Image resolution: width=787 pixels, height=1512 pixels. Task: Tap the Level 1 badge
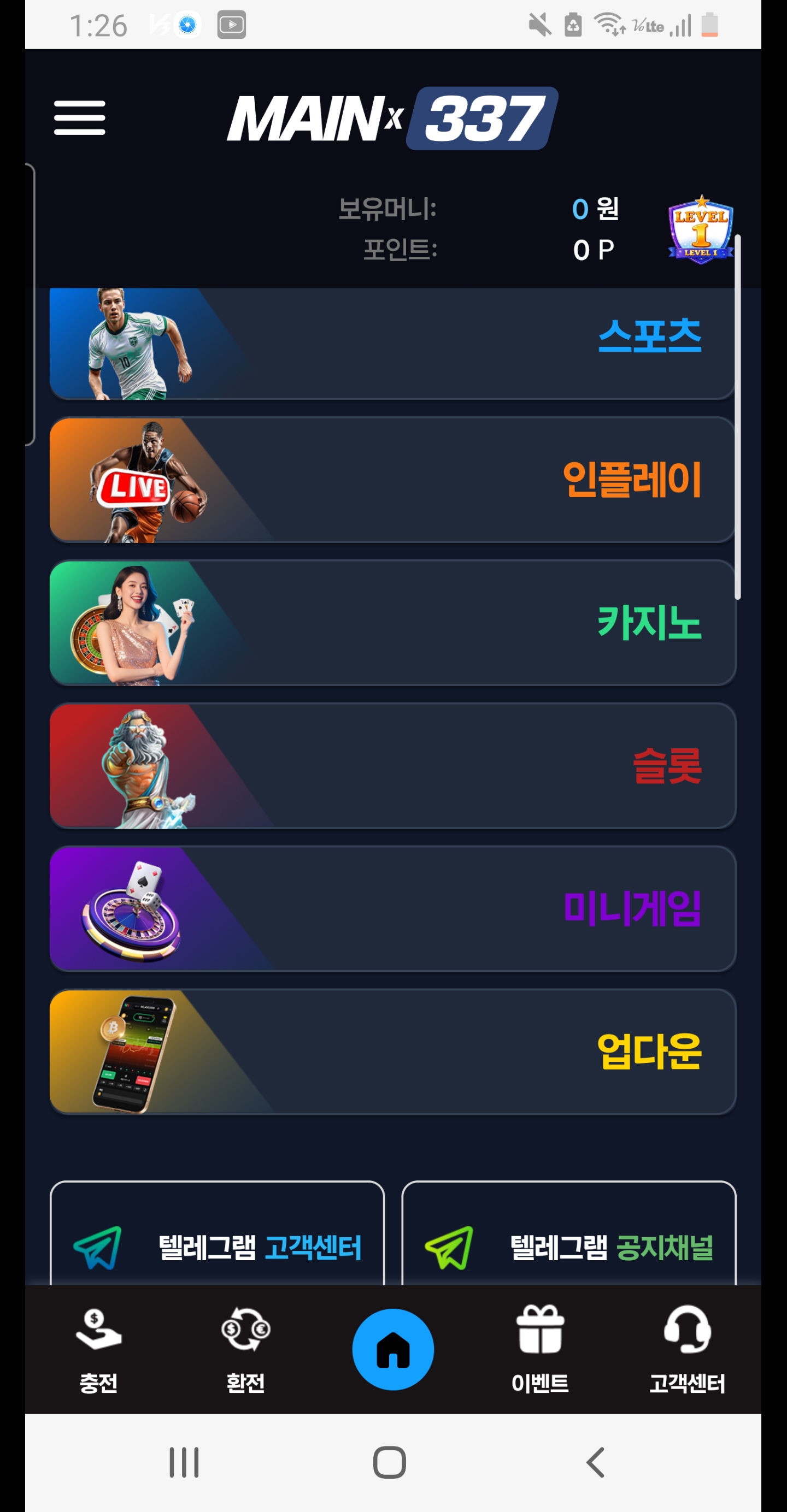coord(700,230)
